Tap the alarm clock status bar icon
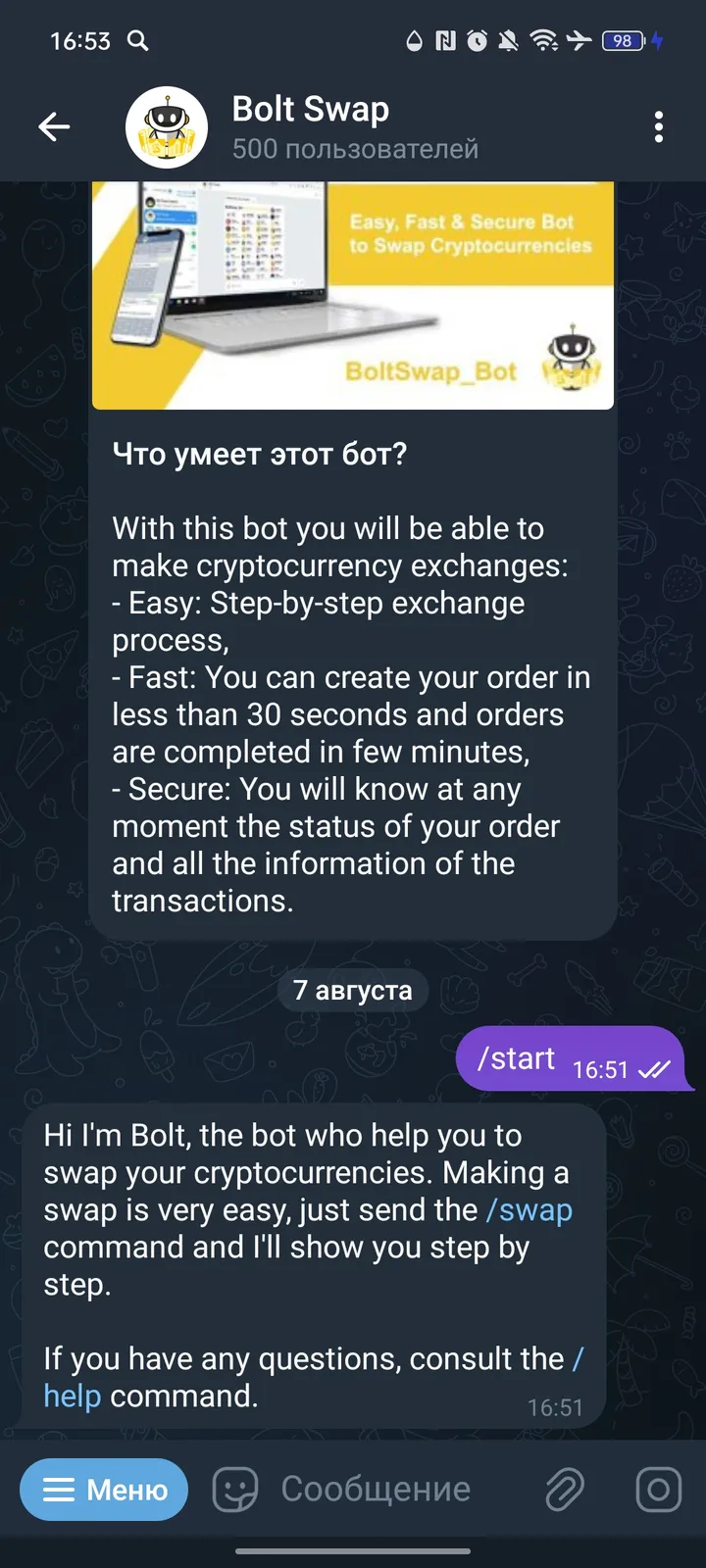 tap(478, 41)
